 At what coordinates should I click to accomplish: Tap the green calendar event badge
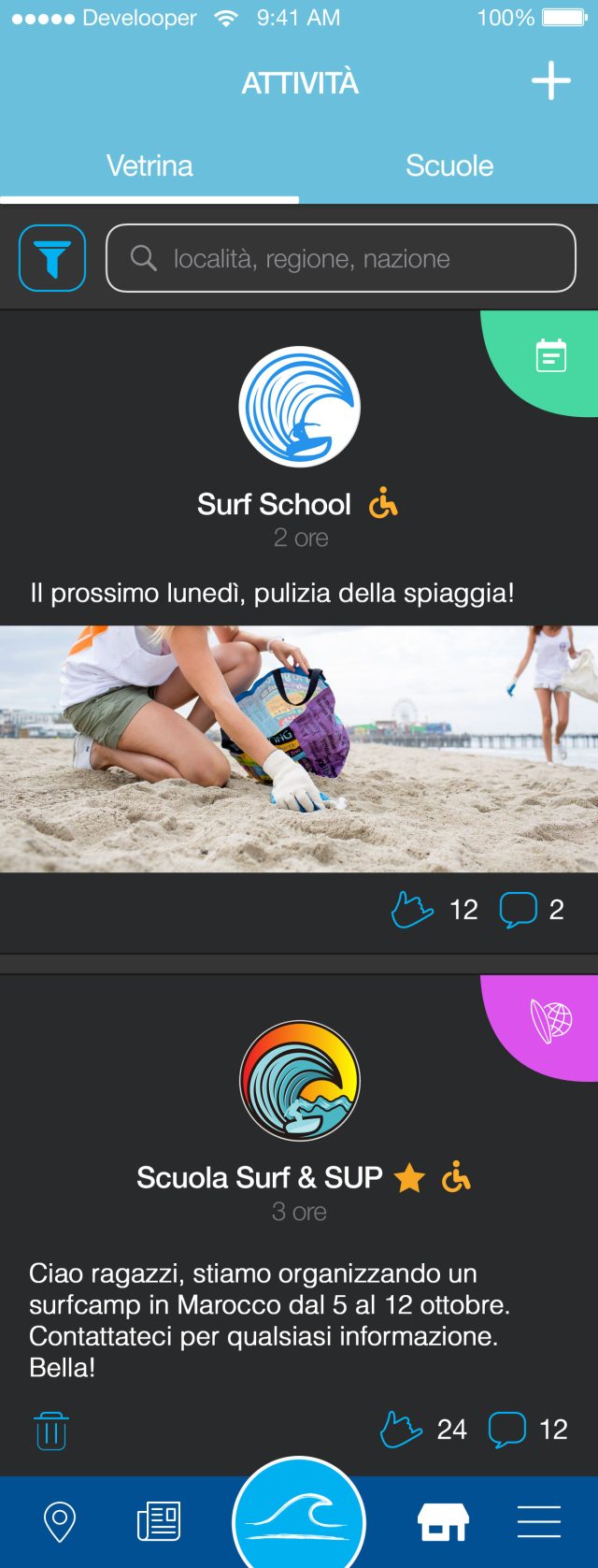tap(550, 356)
